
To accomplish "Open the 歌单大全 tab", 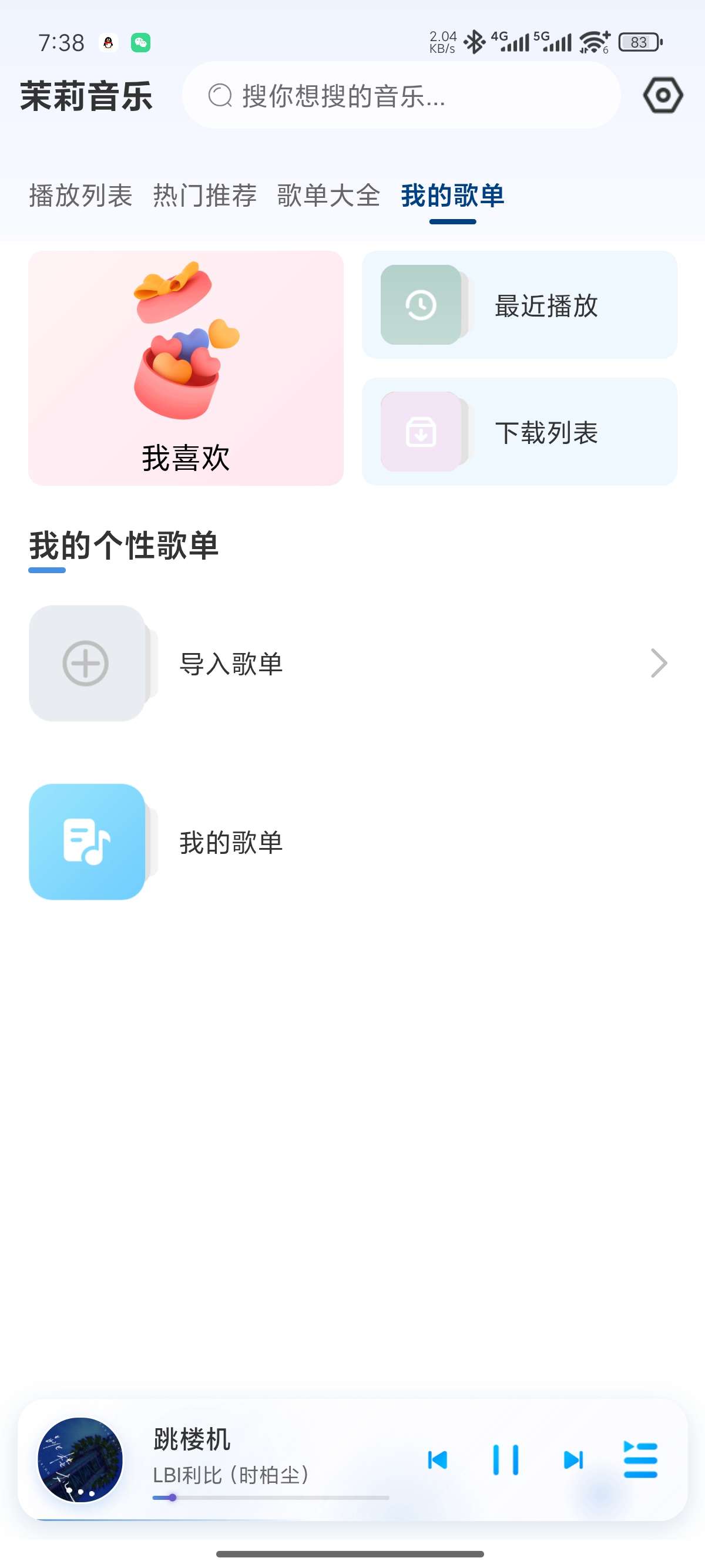I will 328,196.
